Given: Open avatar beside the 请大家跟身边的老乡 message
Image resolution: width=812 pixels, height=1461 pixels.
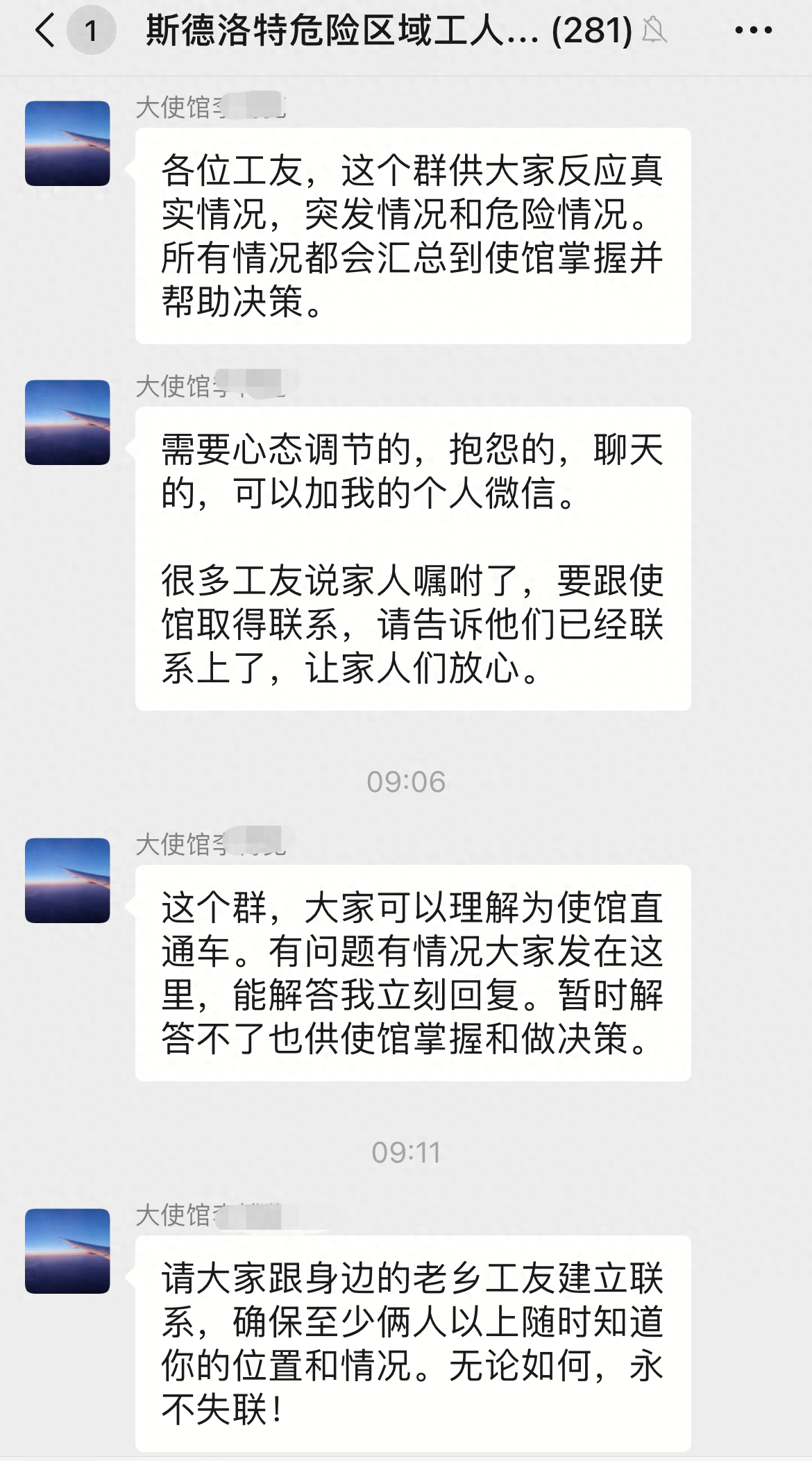Looking at the screenshot, I should tap(67, 1251).
